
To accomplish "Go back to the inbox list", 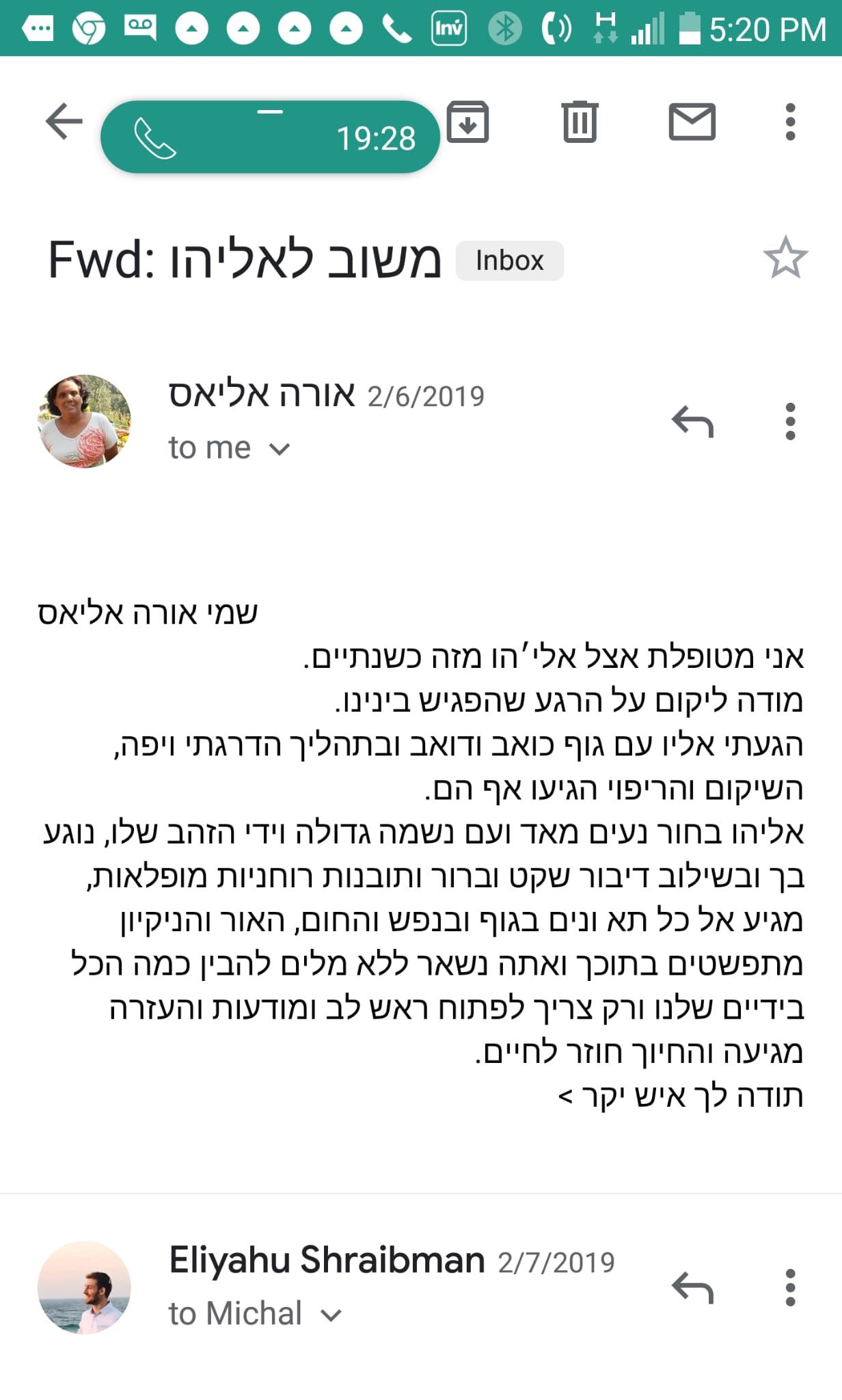I will coord(64,122).
